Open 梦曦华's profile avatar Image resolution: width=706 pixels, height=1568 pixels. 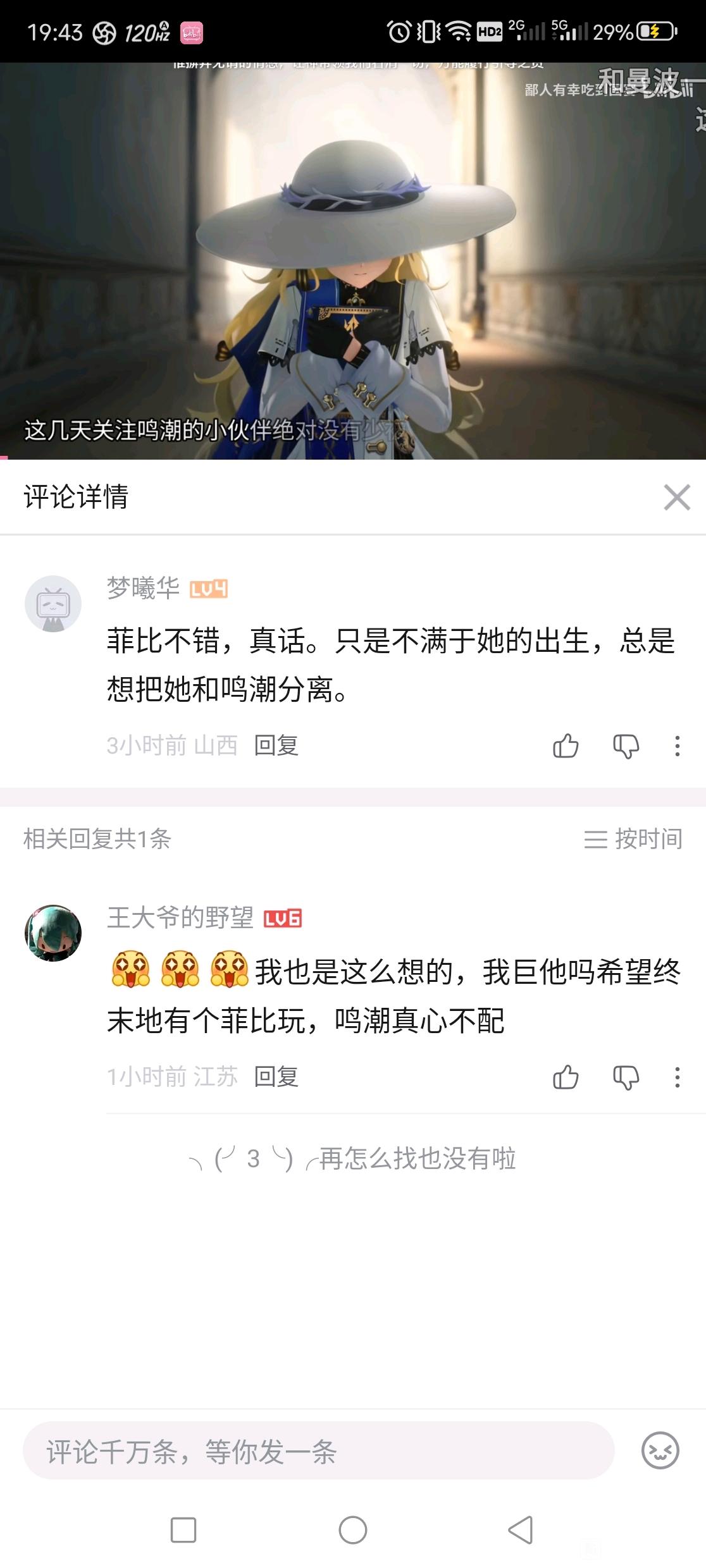pyautogui.click(x=53, y=604)
